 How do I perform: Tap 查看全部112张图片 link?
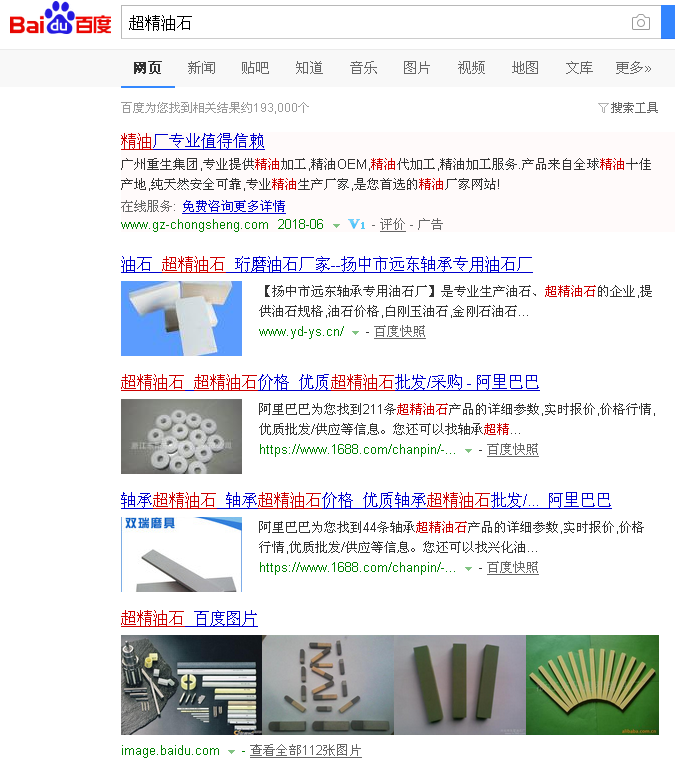coord(305,751)
